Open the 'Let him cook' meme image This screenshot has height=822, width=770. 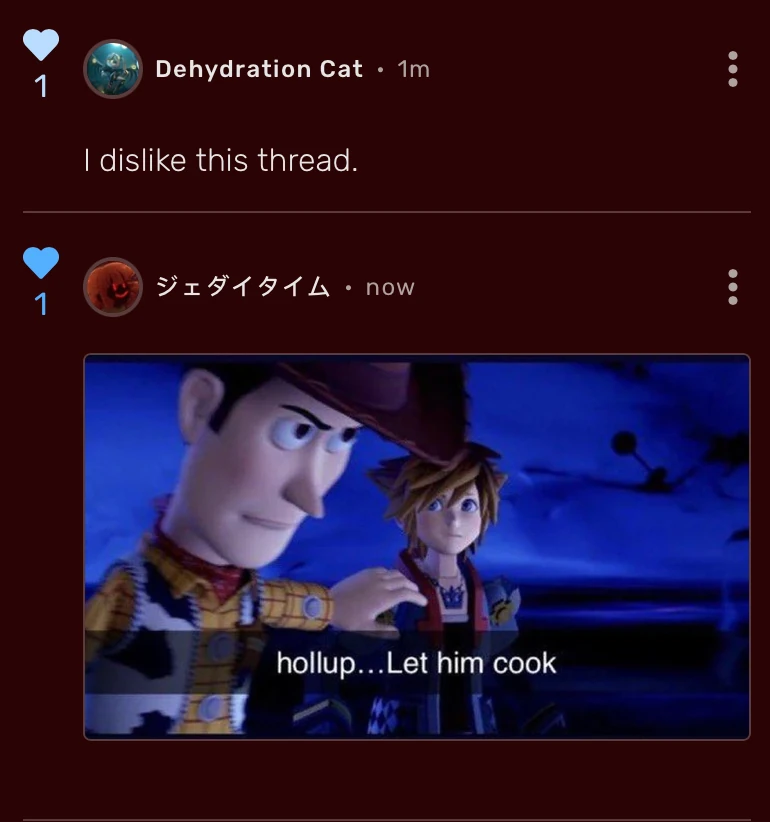[x=416, y=547]
